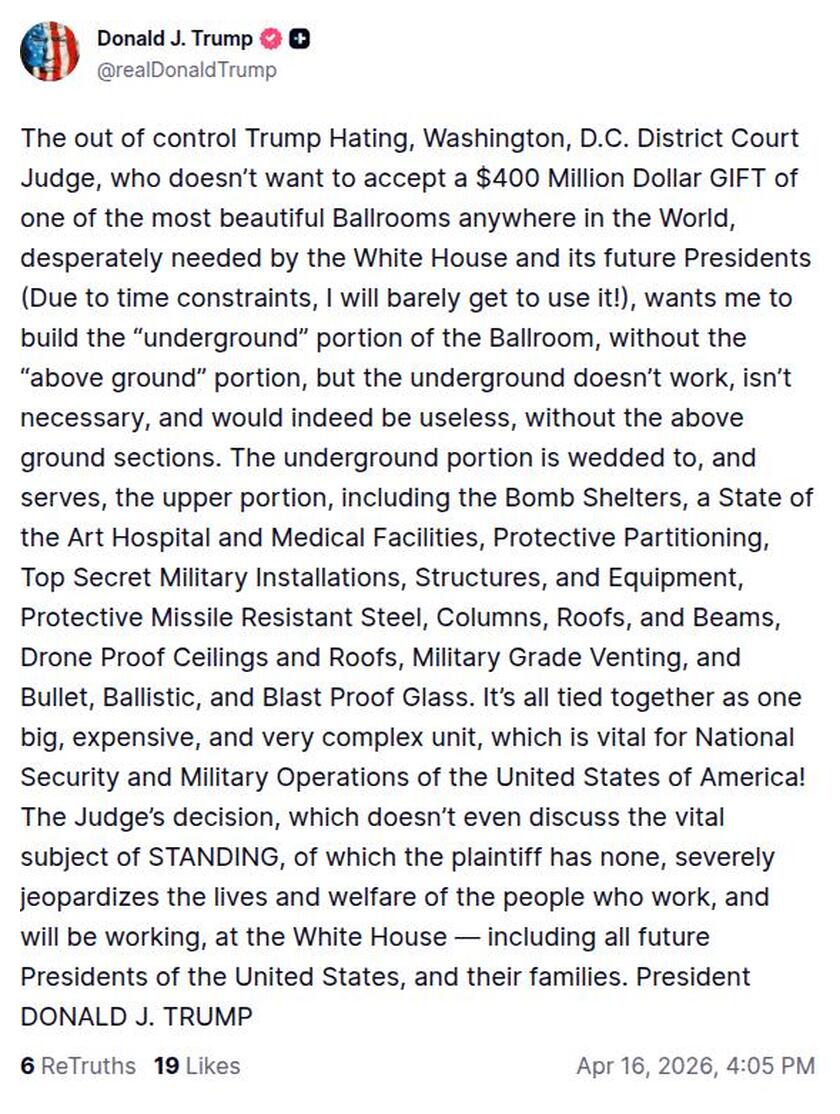Open Donald J. Trump's profile avatar
The width and height of the screenshot is (840, 1114).
click(x=49, y=52)
